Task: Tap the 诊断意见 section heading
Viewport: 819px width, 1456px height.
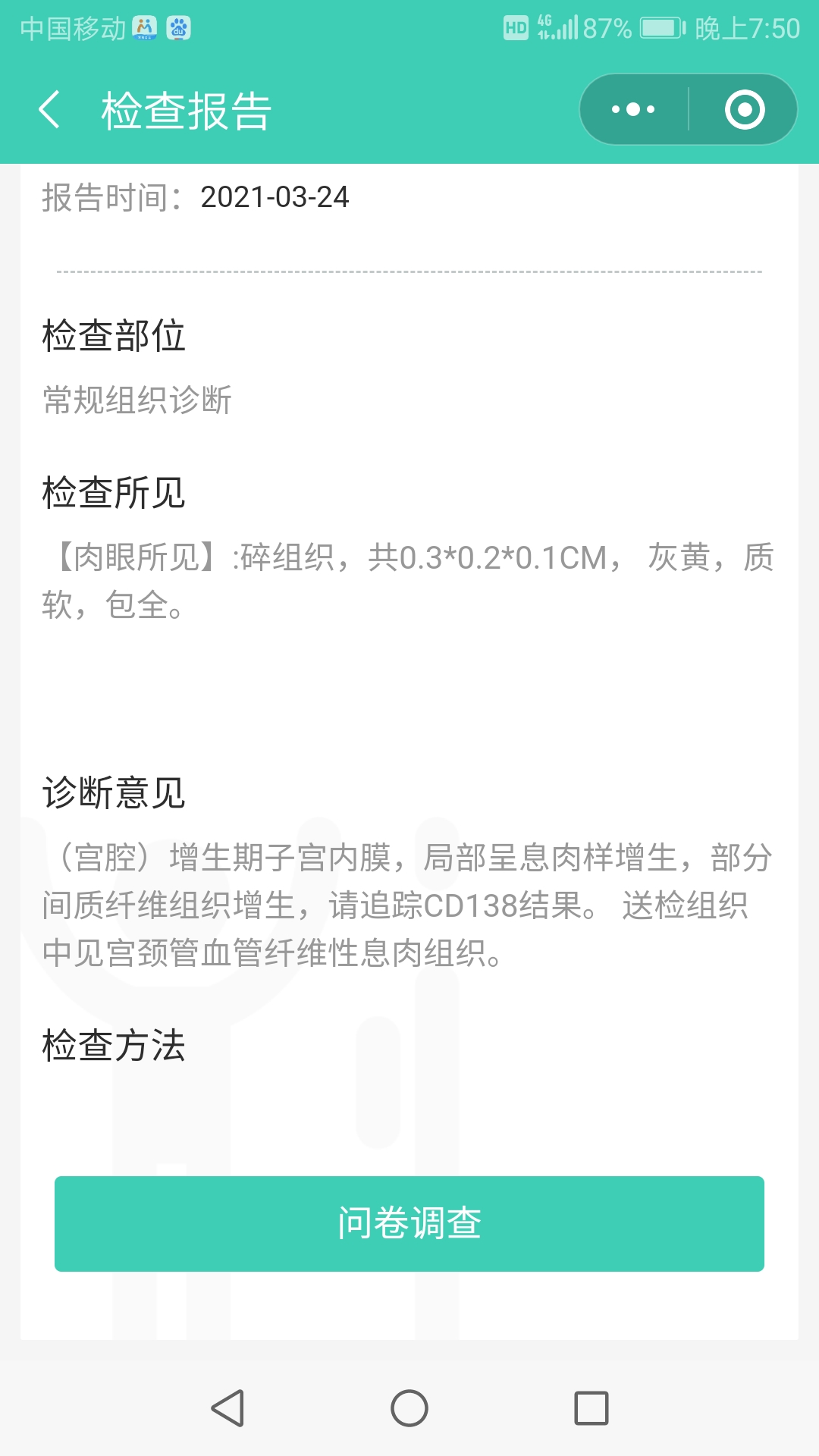Action: pos(114,789)
